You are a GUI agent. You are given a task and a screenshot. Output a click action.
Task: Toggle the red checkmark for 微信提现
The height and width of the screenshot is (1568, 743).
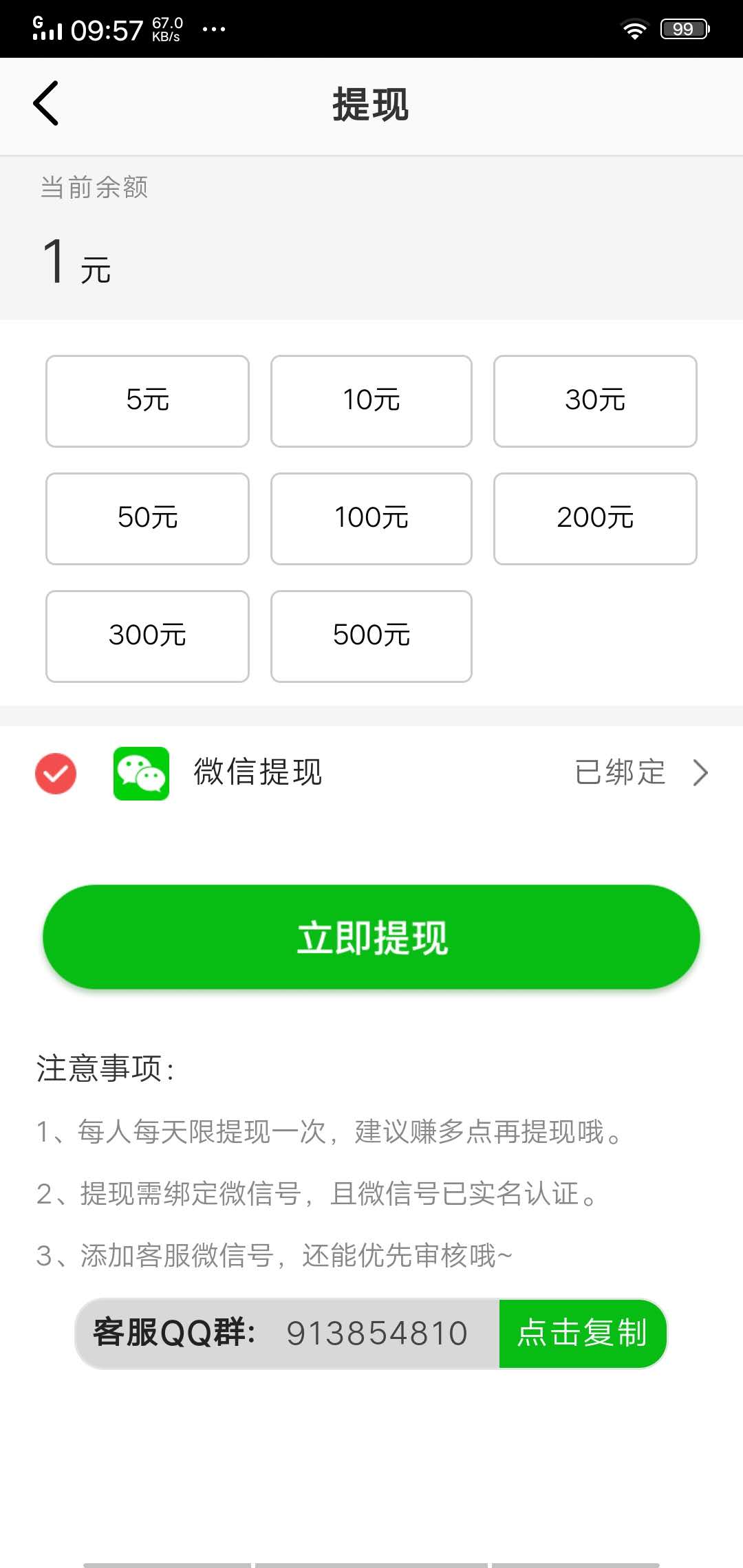[55, 773]
